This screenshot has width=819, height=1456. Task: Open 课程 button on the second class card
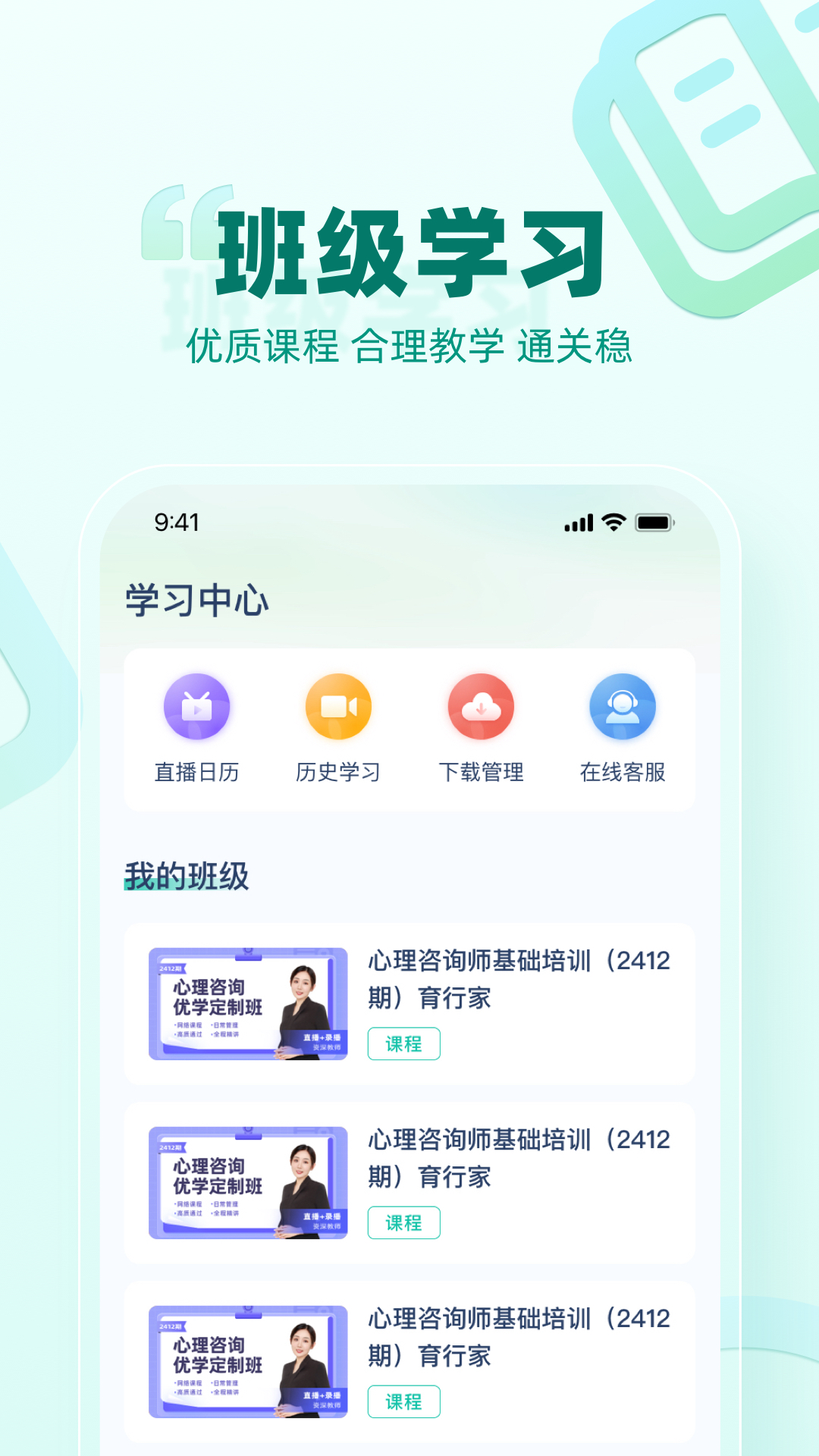tap(404, 1223)
